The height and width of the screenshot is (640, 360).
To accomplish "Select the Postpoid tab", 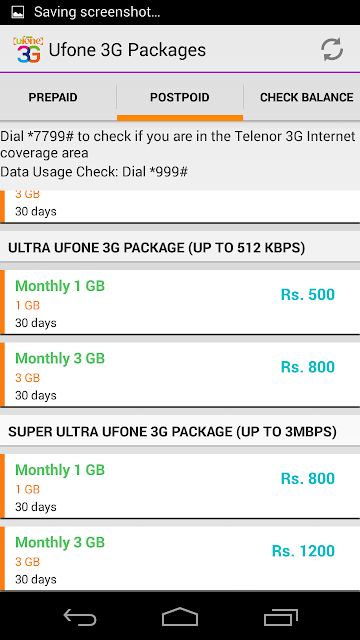I will click(180, 98).
